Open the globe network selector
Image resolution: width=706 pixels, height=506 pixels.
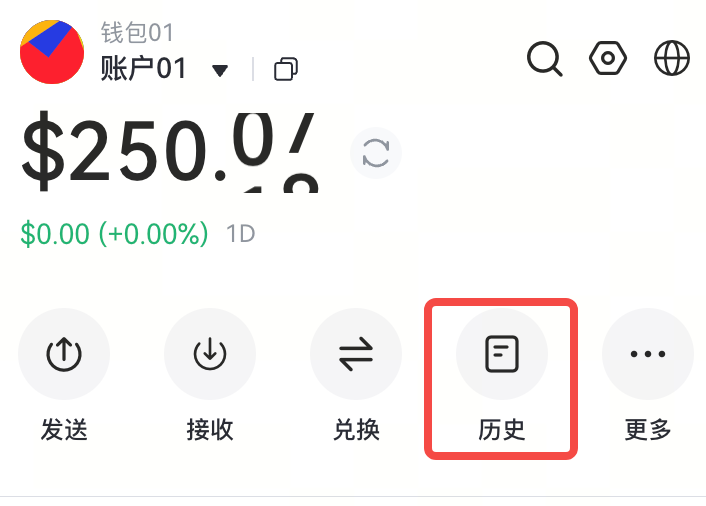pyautogui.click(x=672, y=59)
